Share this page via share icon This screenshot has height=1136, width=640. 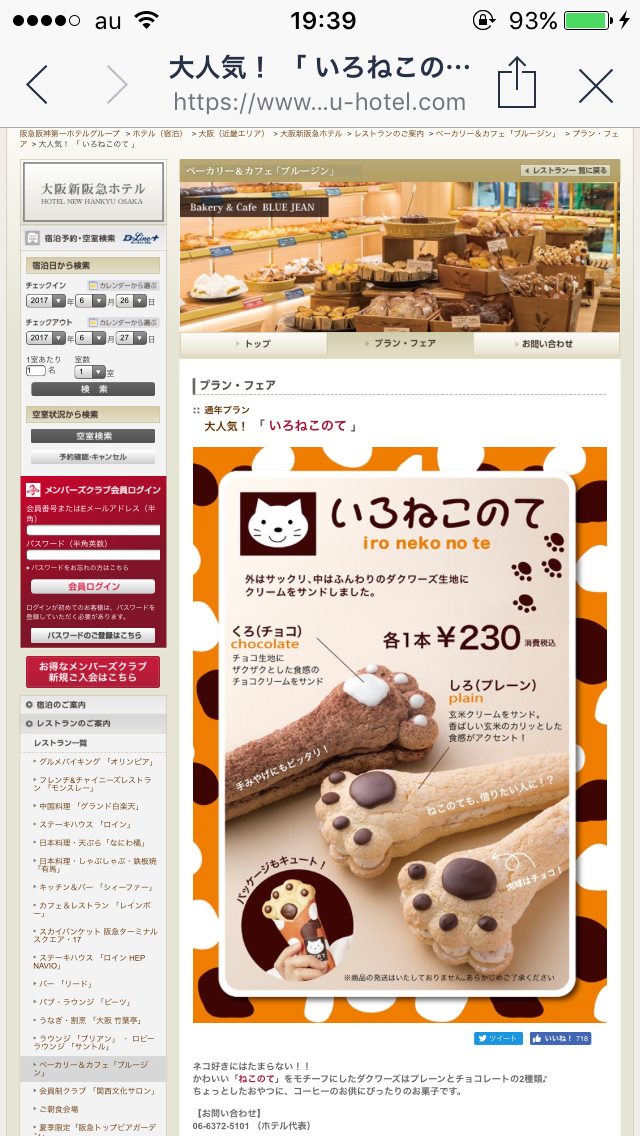(x=516, y=83)
